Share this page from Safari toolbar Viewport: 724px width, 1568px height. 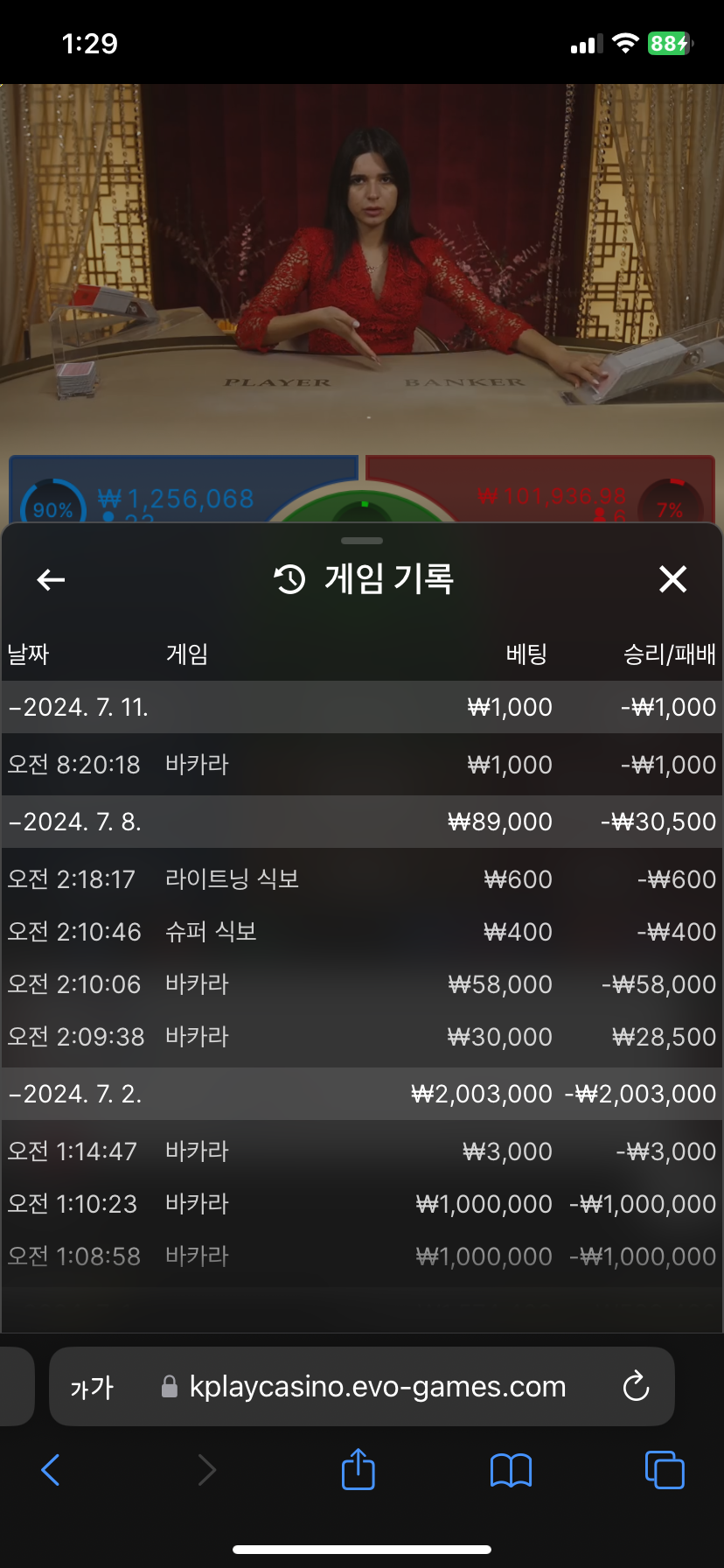(x=359, y=1469)
